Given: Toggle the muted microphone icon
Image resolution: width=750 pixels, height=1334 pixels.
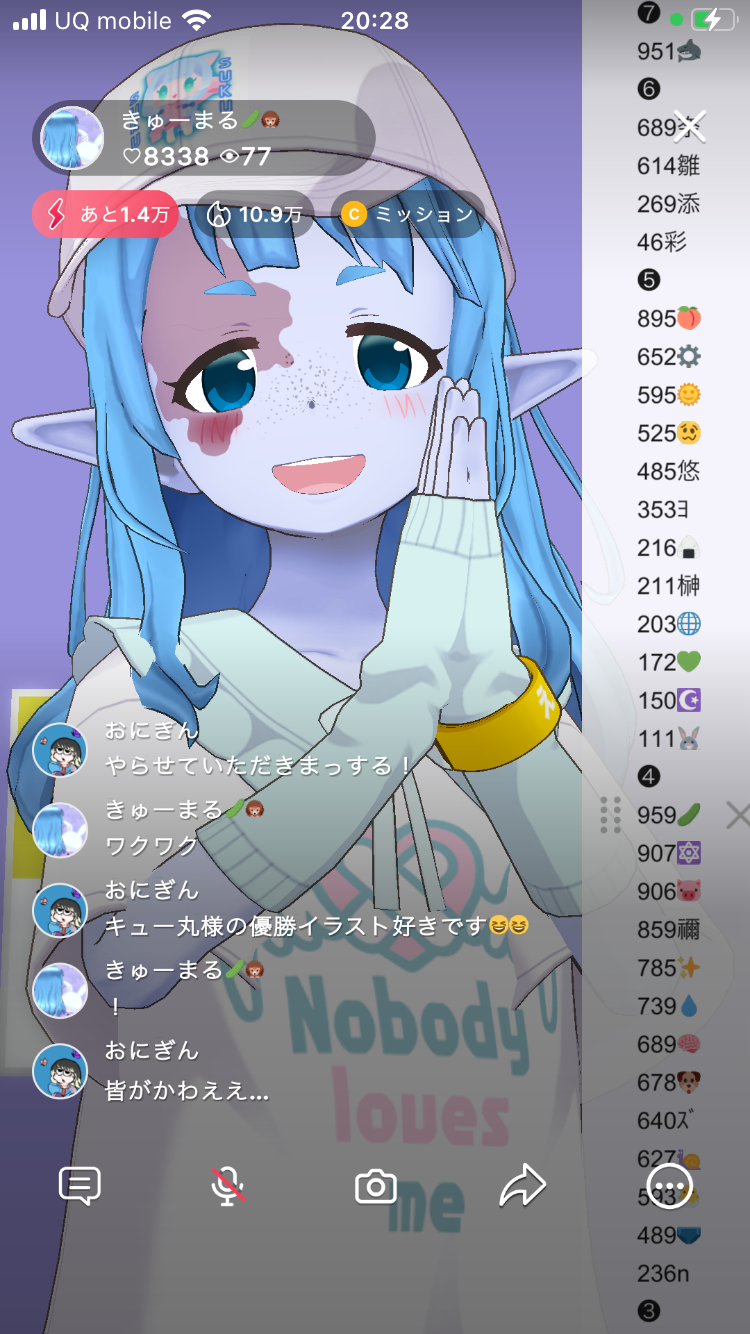Looking at the screenshot, I should point(228,1187).
